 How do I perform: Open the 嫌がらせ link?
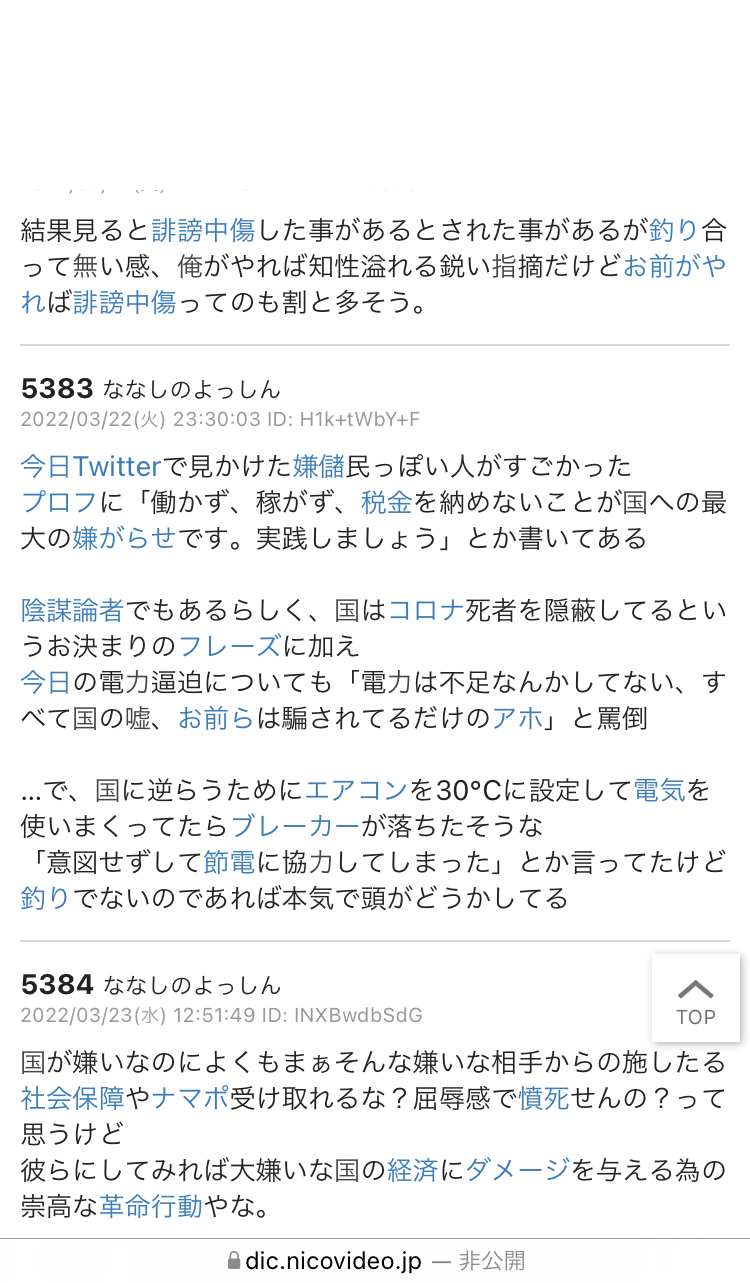tap(124, 538)
